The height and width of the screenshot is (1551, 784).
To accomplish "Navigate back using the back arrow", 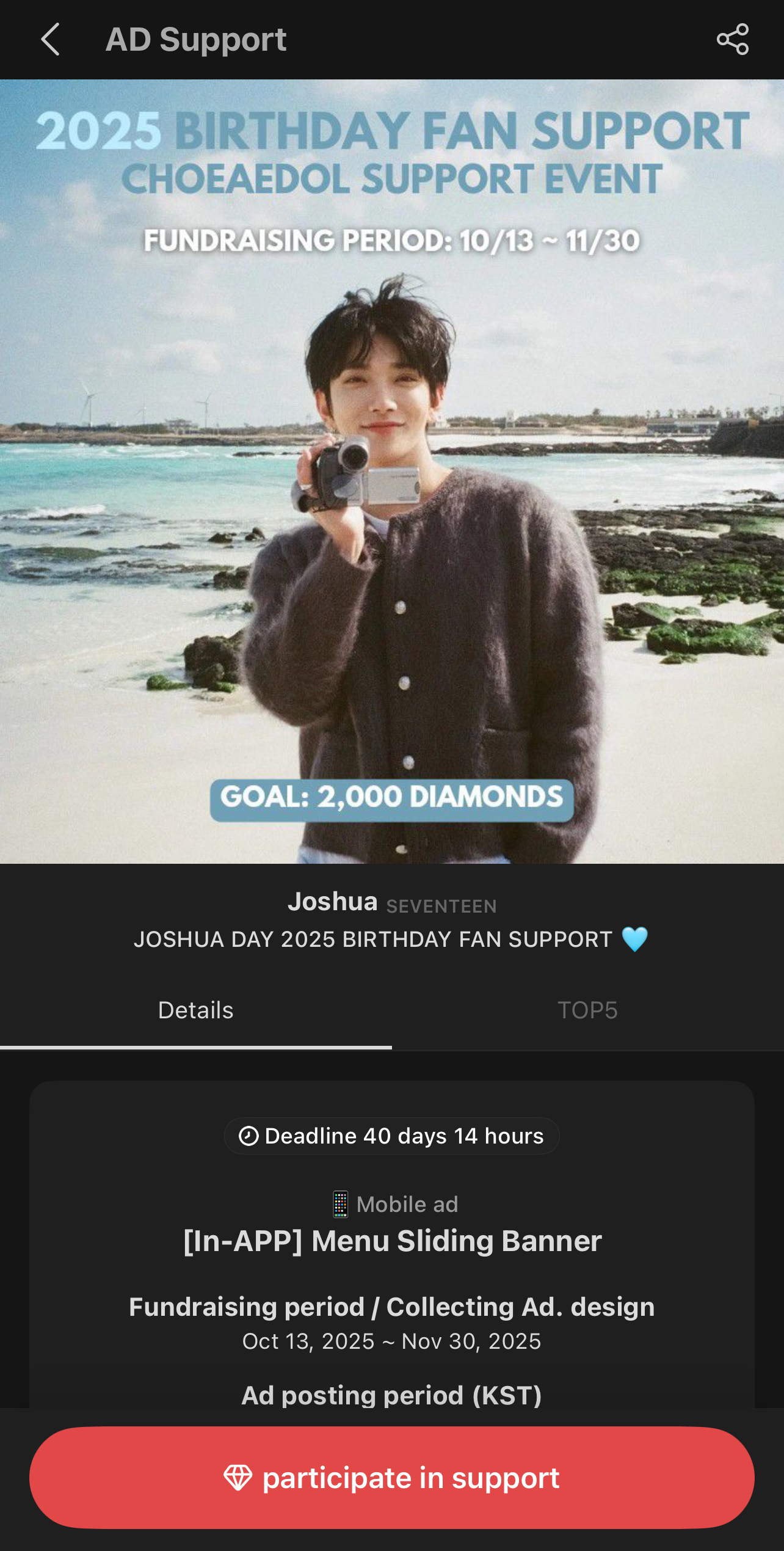I will coord(51,39).
